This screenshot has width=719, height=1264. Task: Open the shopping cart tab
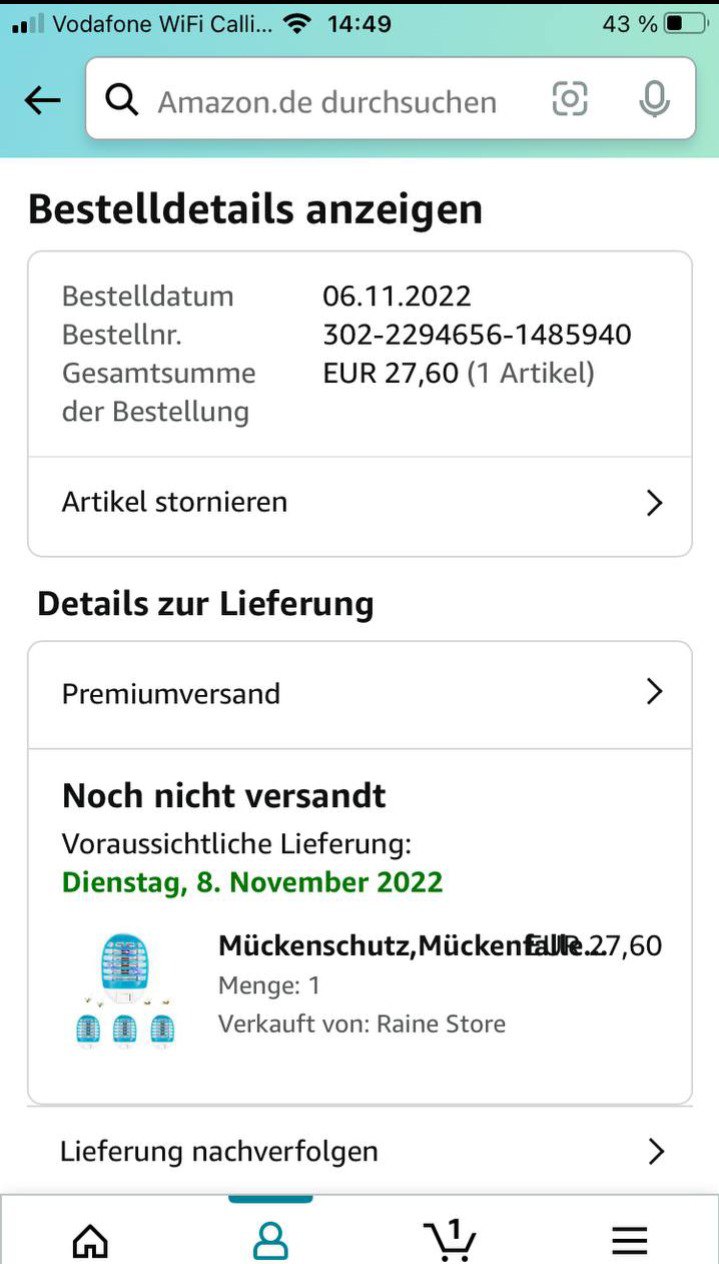tap(450, 1240)
